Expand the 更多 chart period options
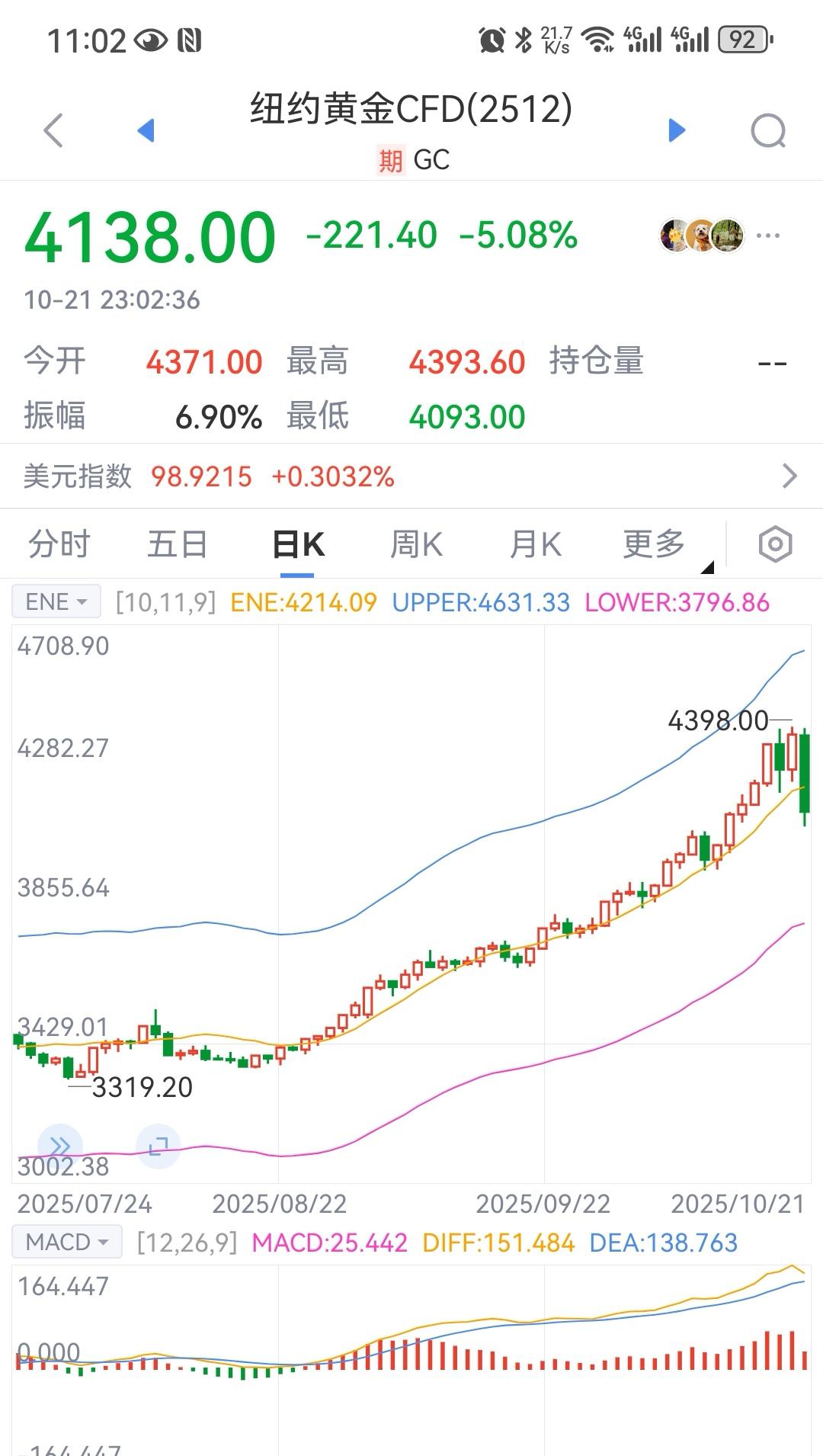Image resolution: width=823 pixels, height=1456 pixels. pos(655,544)
